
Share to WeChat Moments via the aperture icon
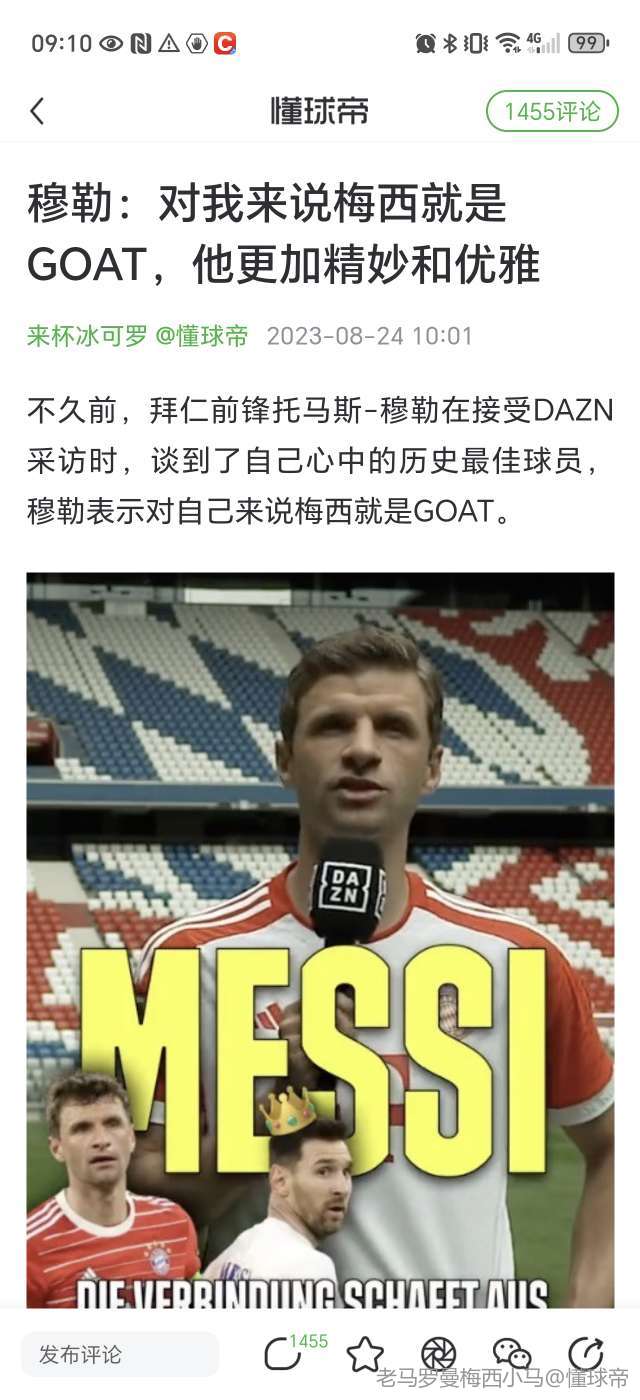point(438,1354)
